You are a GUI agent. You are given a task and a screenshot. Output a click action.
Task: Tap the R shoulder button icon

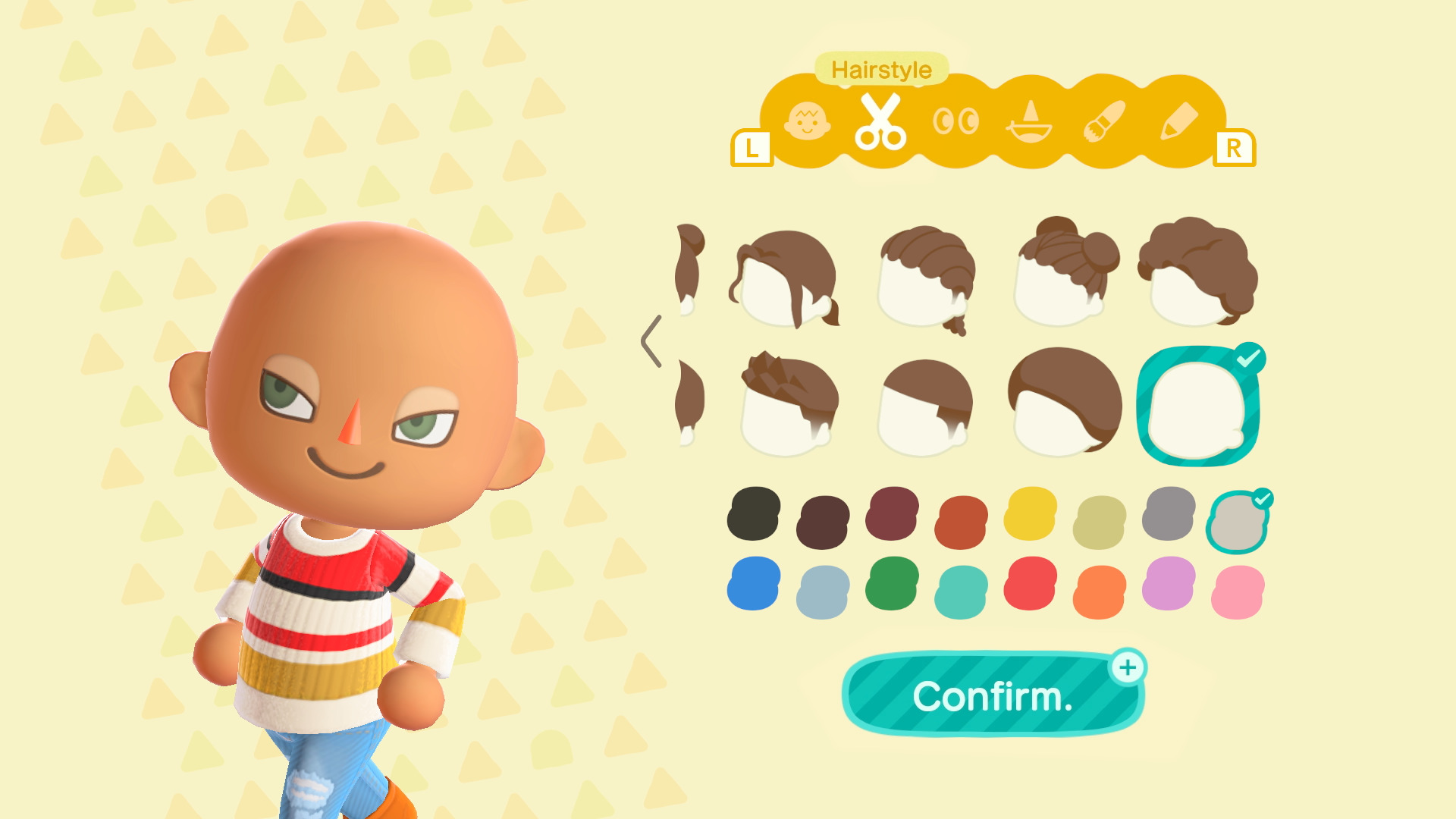tap(1234, 148)
